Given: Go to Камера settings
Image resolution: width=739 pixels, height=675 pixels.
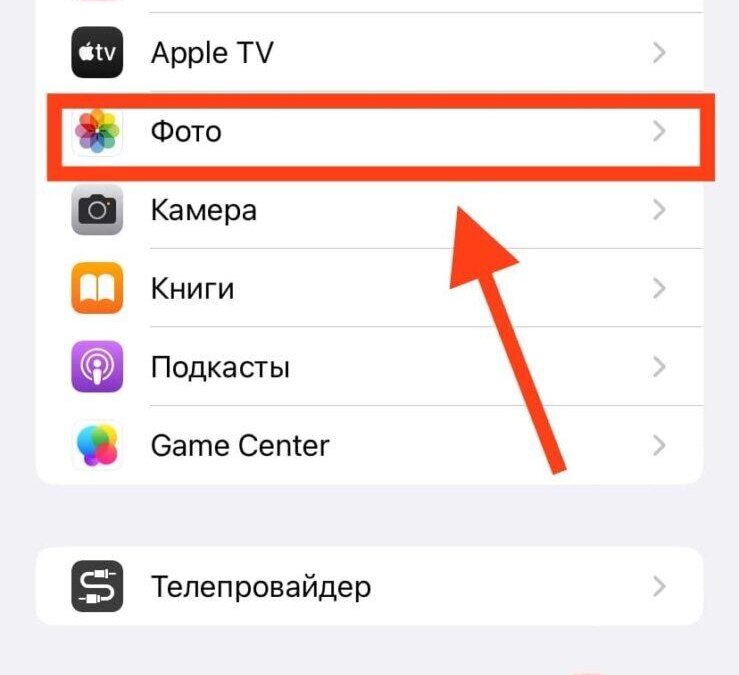Looking at the screenshot, I should [x=370, y=210].
